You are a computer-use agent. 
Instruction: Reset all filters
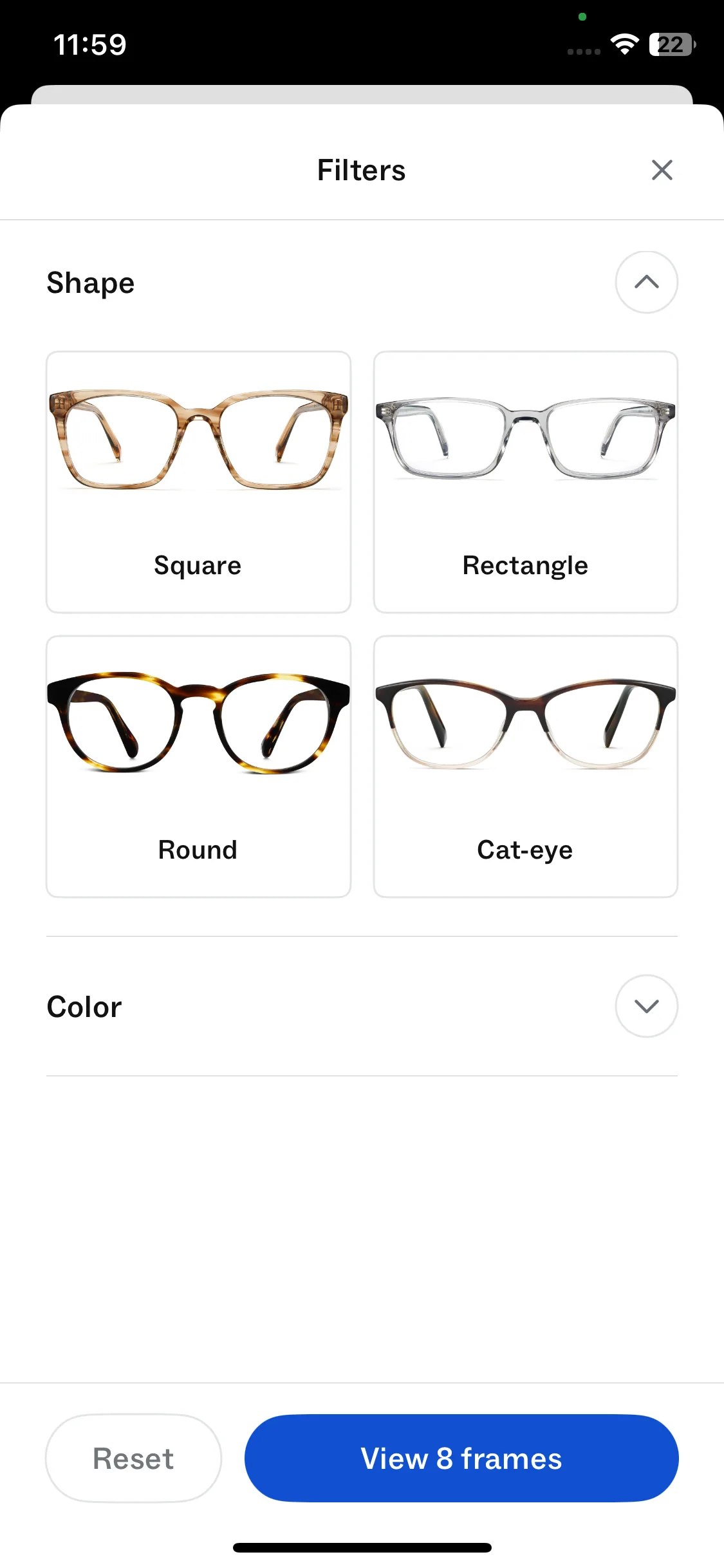point(133,1459)
